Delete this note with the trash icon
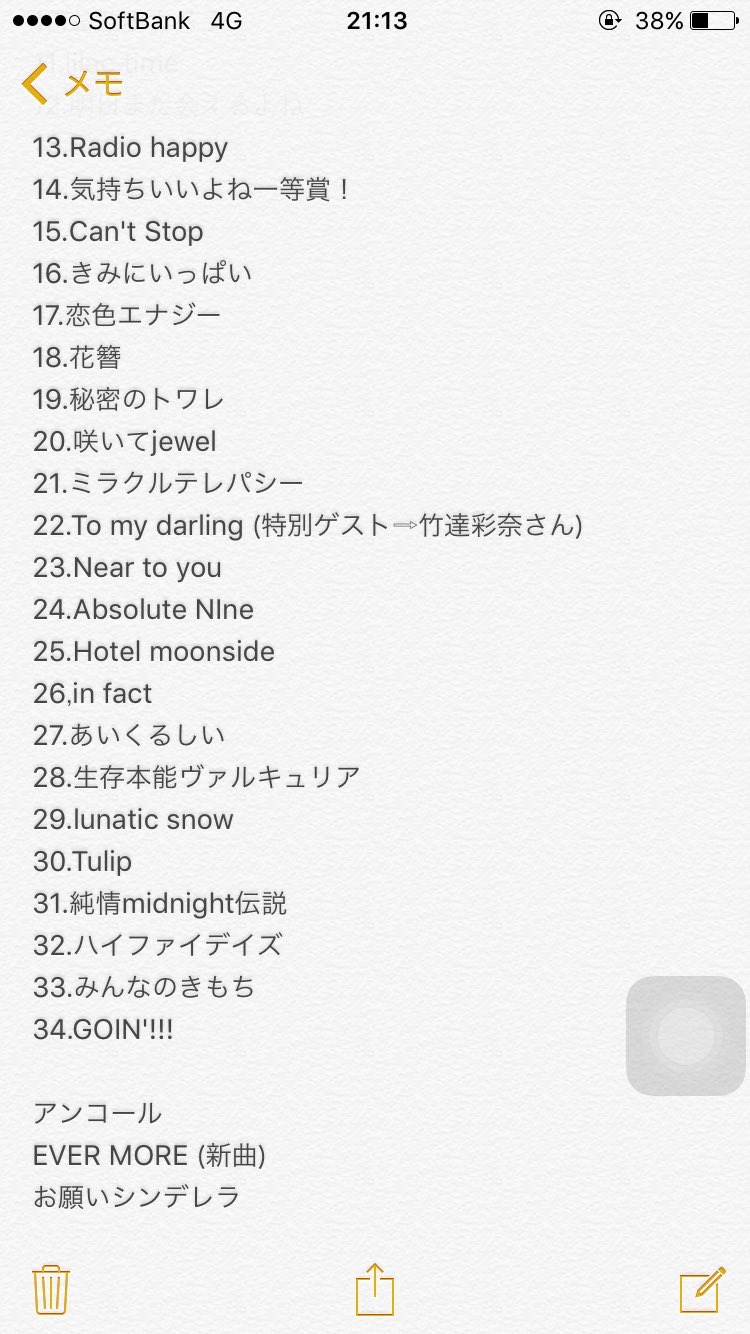This screenshot has height=1334, width=750. click(x=50, y=1289)
